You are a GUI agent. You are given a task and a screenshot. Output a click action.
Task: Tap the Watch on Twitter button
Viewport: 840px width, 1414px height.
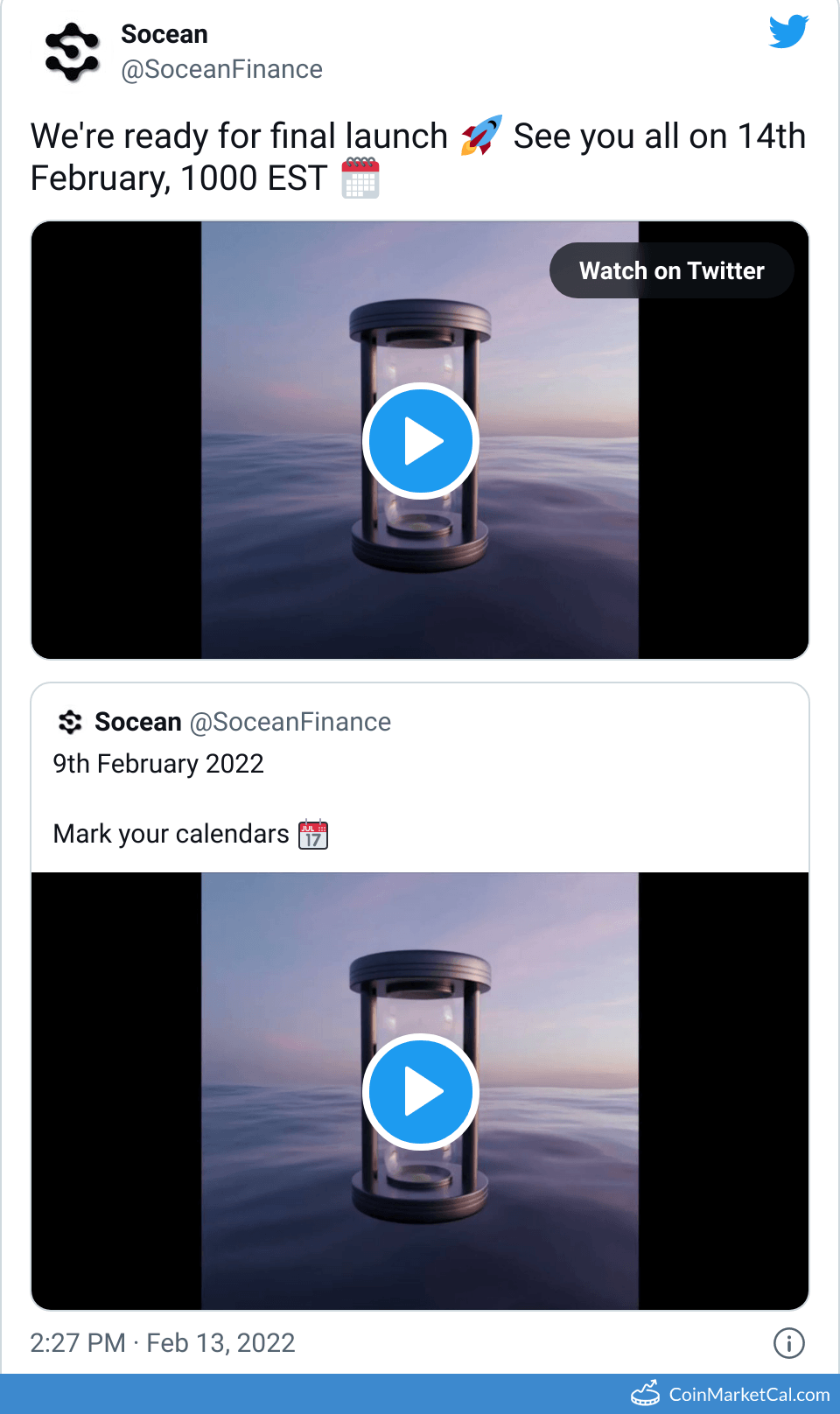671,270
